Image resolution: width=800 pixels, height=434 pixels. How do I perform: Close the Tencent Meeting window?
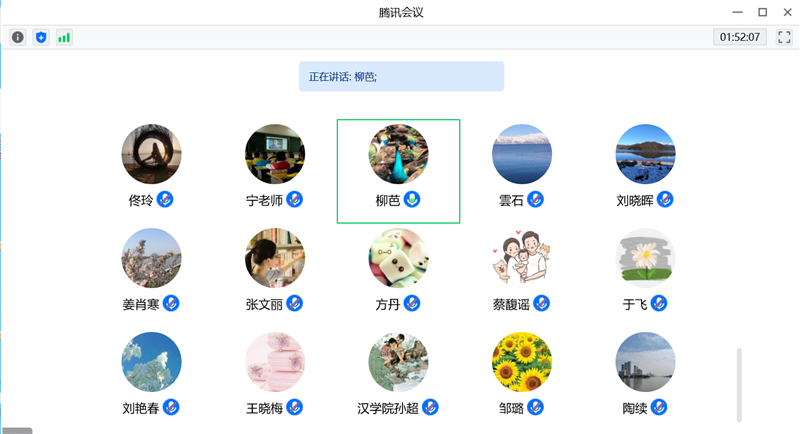click(x=786, y=12)
